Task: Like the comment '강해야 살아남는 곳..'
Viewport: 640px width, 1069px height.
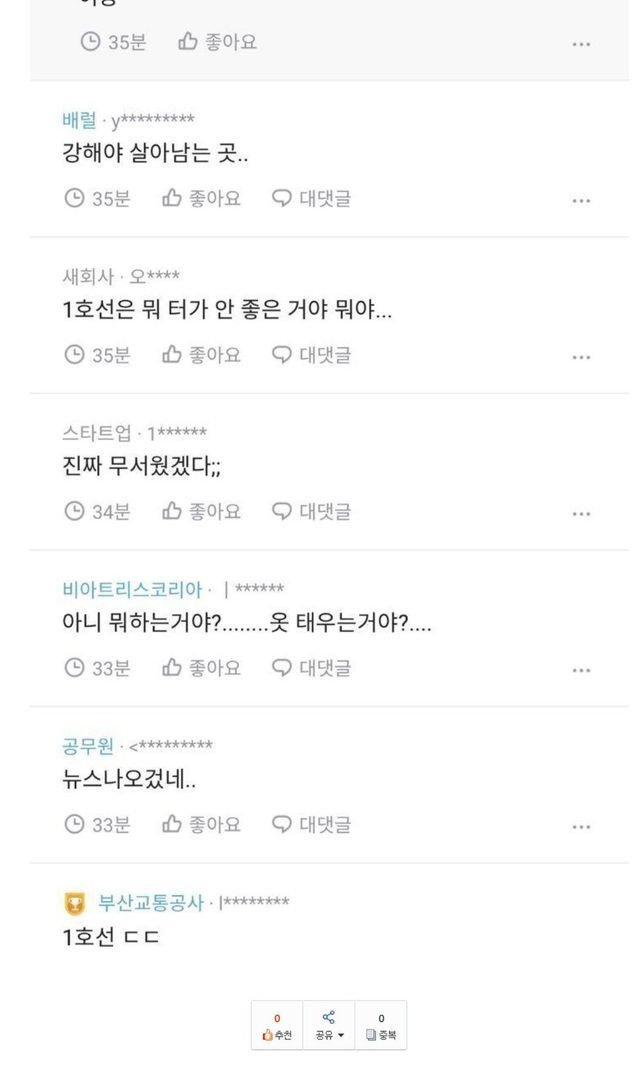Action: click(x=201, y=198)
